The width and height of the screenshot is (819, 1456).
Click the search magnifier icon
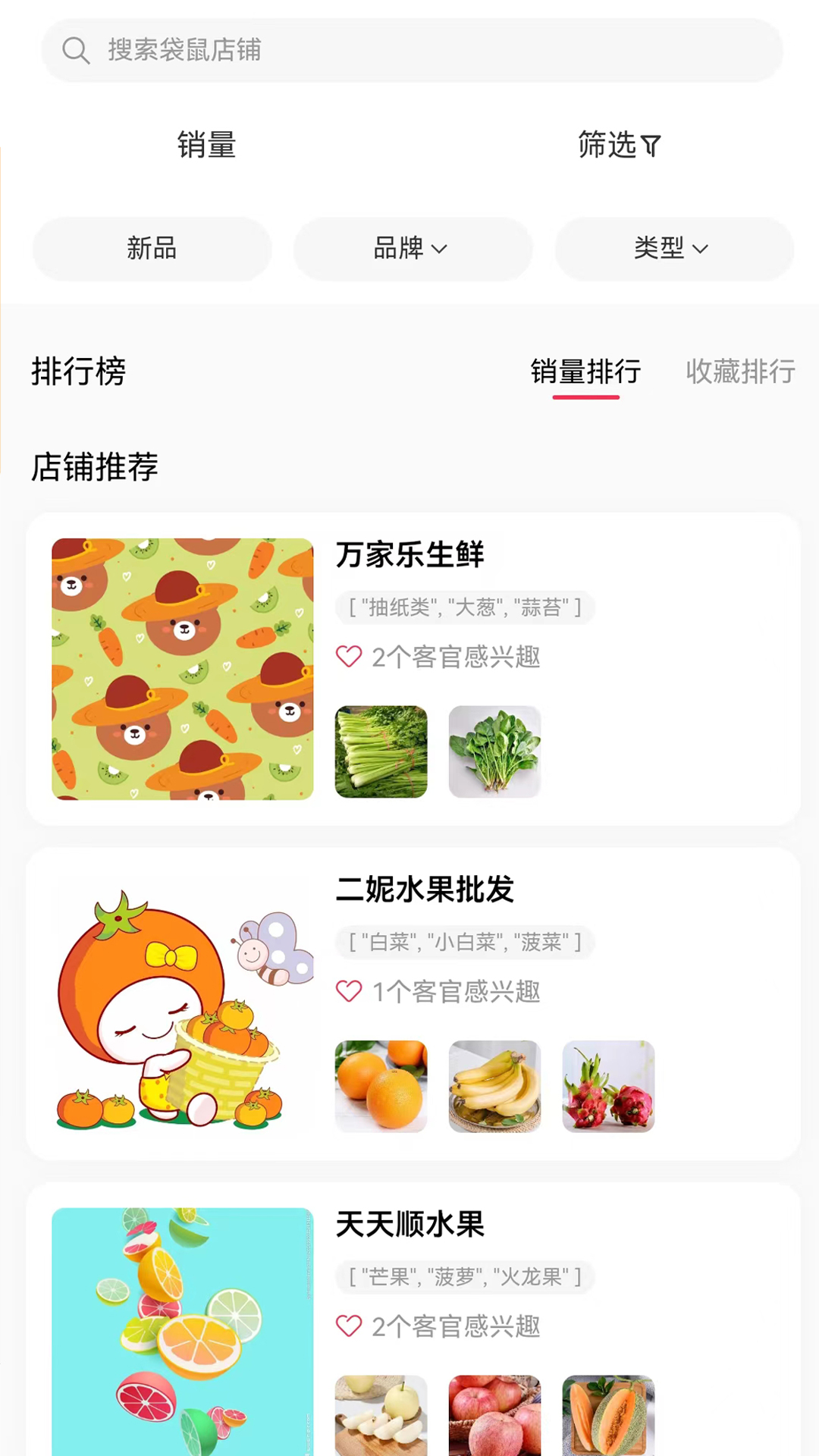76,51
